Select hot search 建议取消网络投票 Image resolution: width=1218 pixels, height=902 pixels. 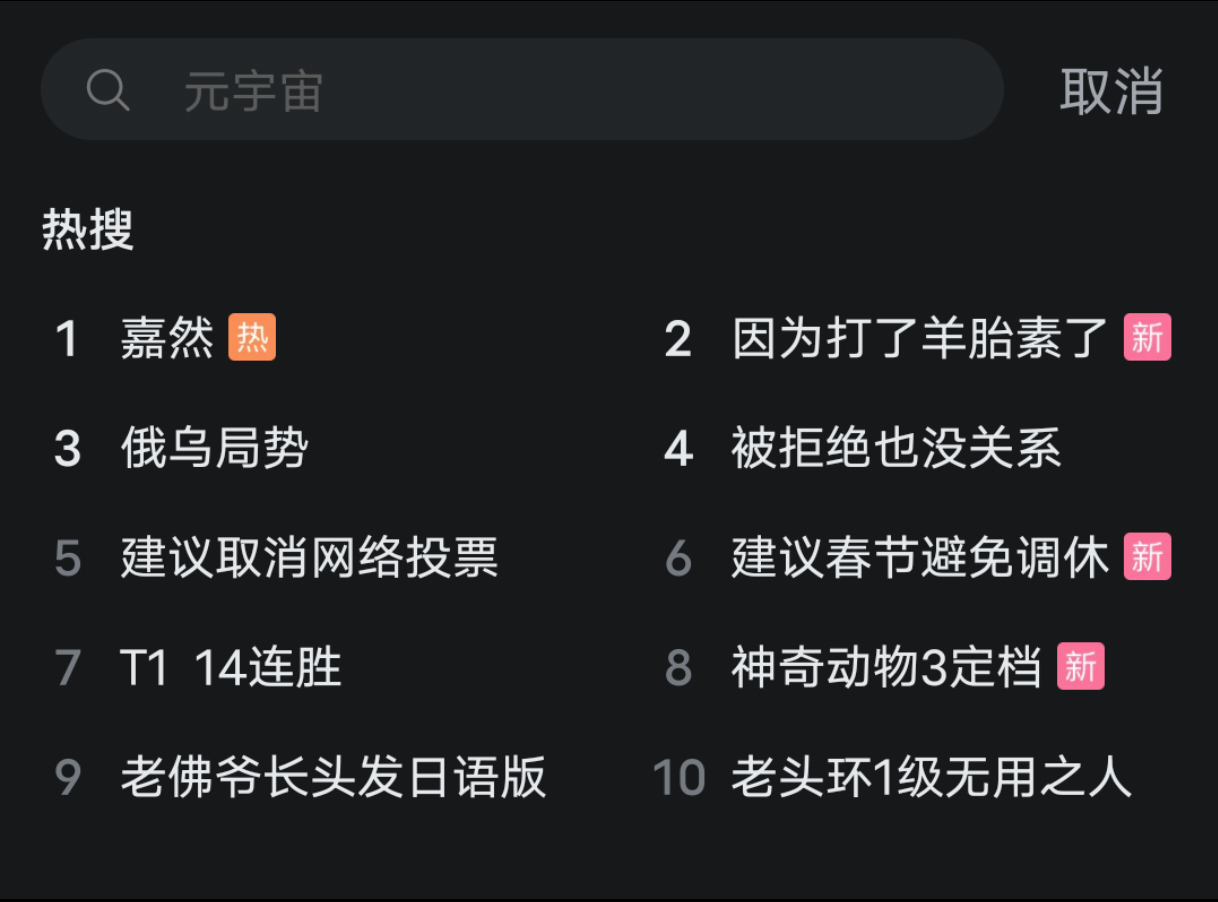point(309,557)
